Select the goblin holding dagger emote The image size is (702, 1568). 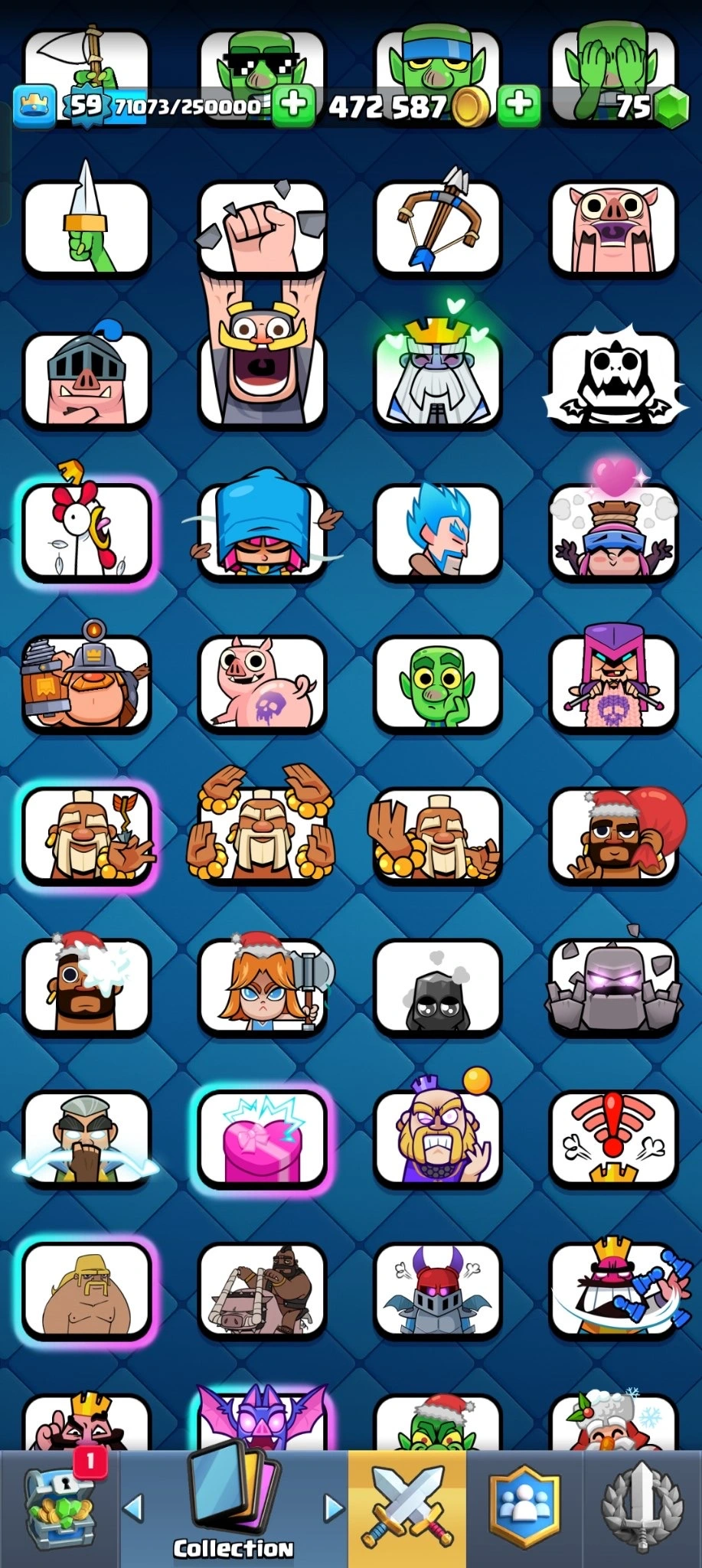pos(86,227)
